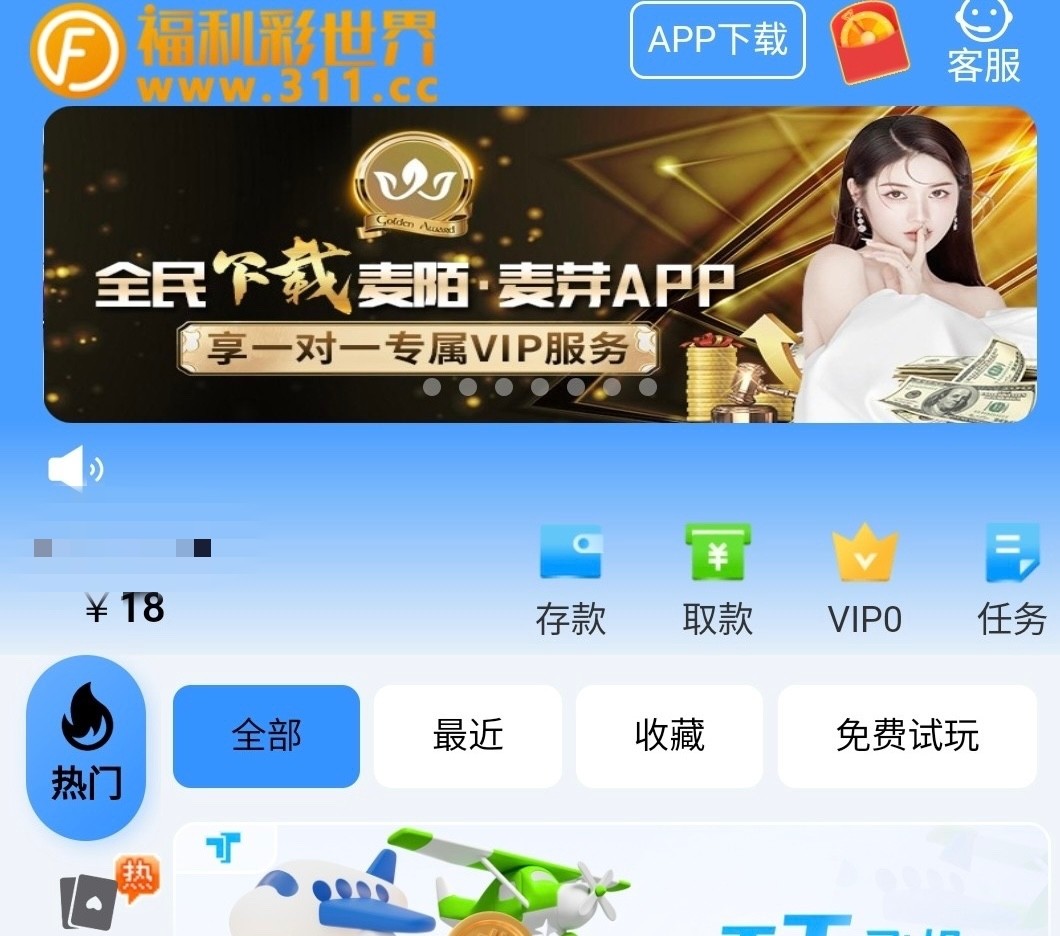Select the 热门 hot category
Screen dimensions: 1060x936
pos(86,748)
